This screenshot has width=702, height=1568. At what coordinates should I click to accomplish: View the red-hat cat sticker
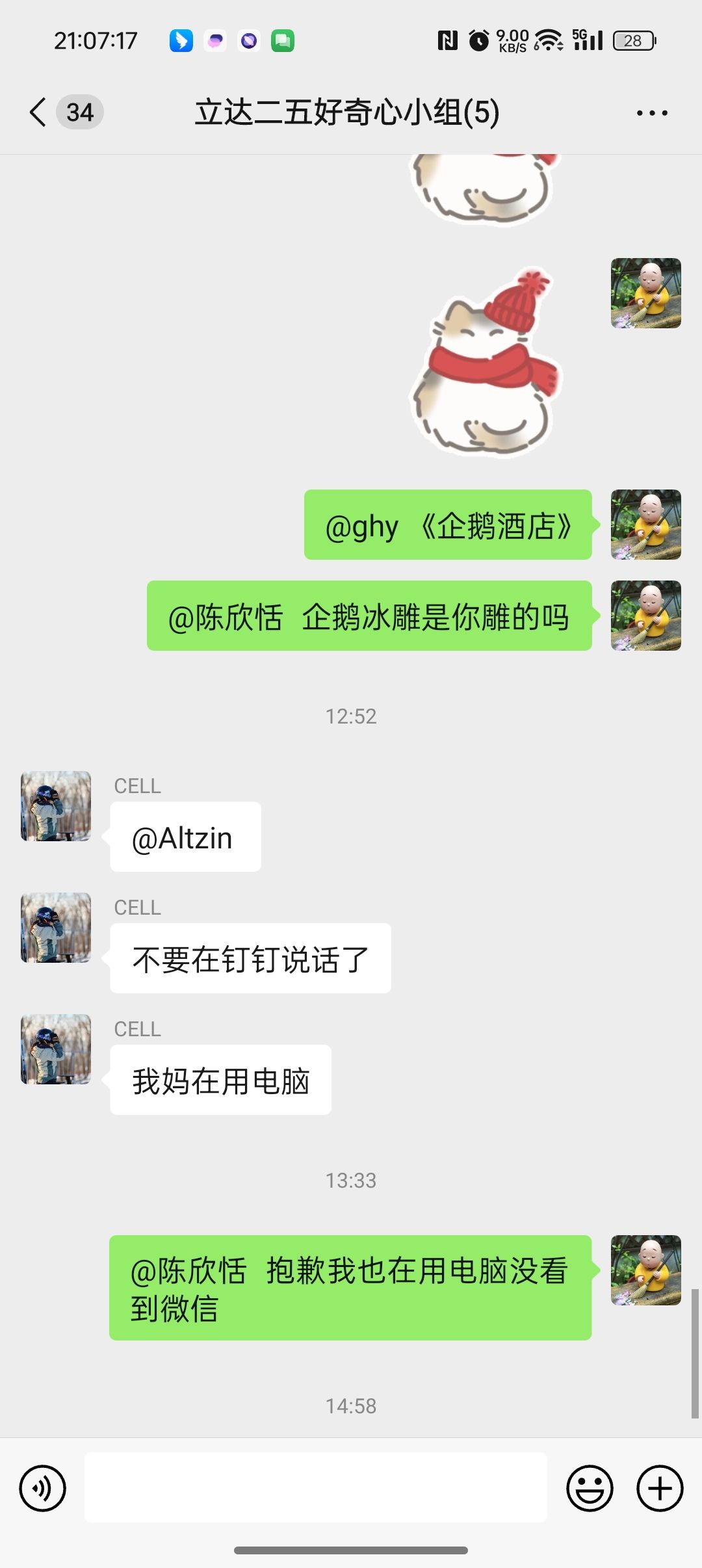[486, 362]
